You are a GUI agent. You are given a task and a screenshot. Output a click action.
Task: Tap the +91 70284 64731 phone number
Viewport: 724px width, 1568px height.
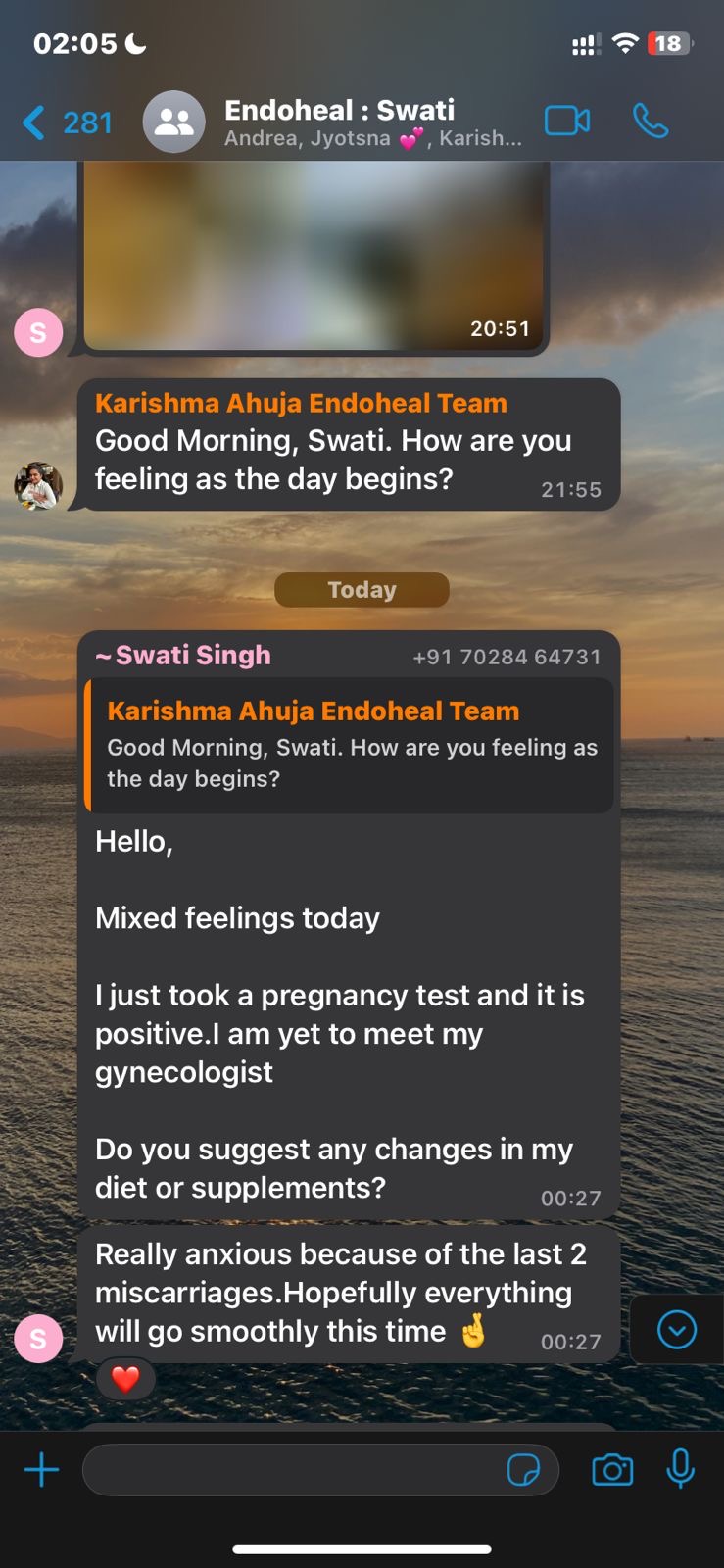pos(507,657)
